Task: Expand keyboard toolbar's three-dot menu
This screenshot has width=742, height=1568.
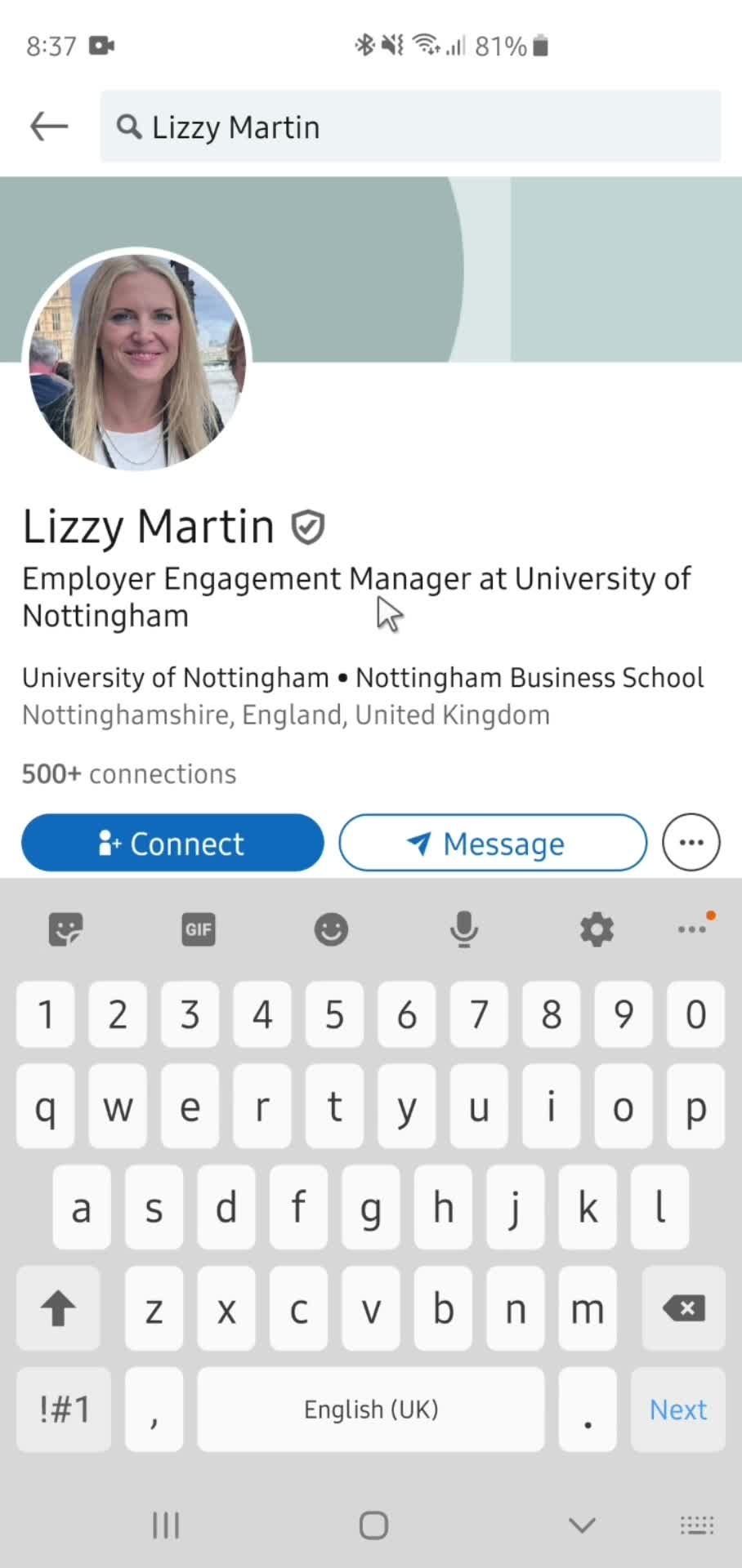Action: [692, 929]
